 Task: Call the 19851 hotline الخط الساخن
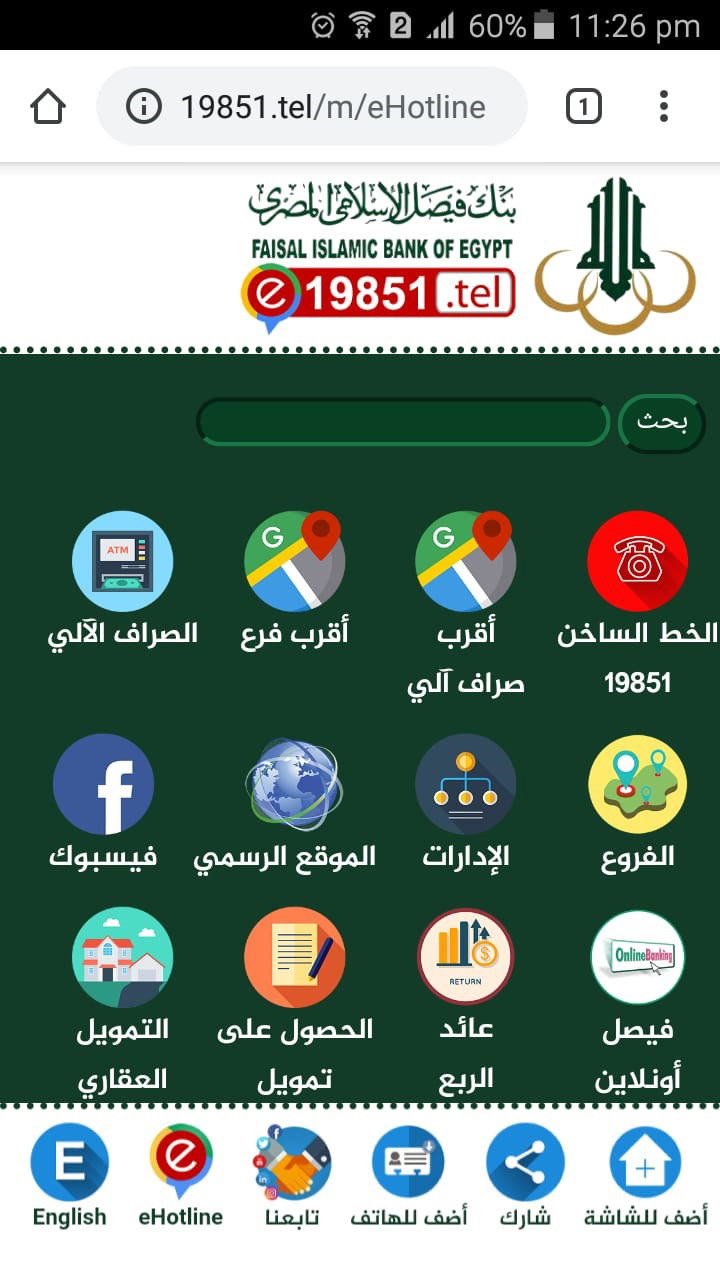coord(637,561)
